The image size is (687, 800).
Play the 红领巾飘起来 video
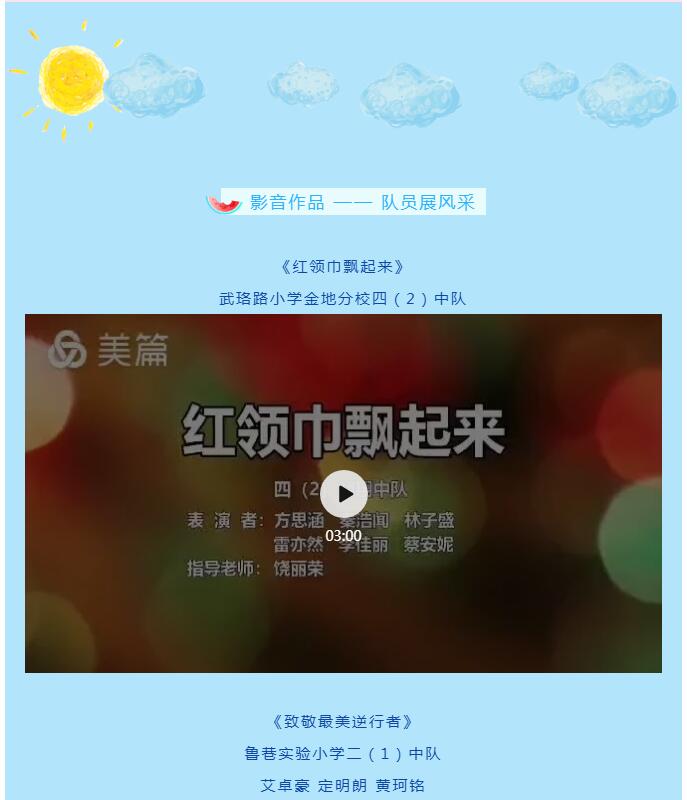click(344, 494)
